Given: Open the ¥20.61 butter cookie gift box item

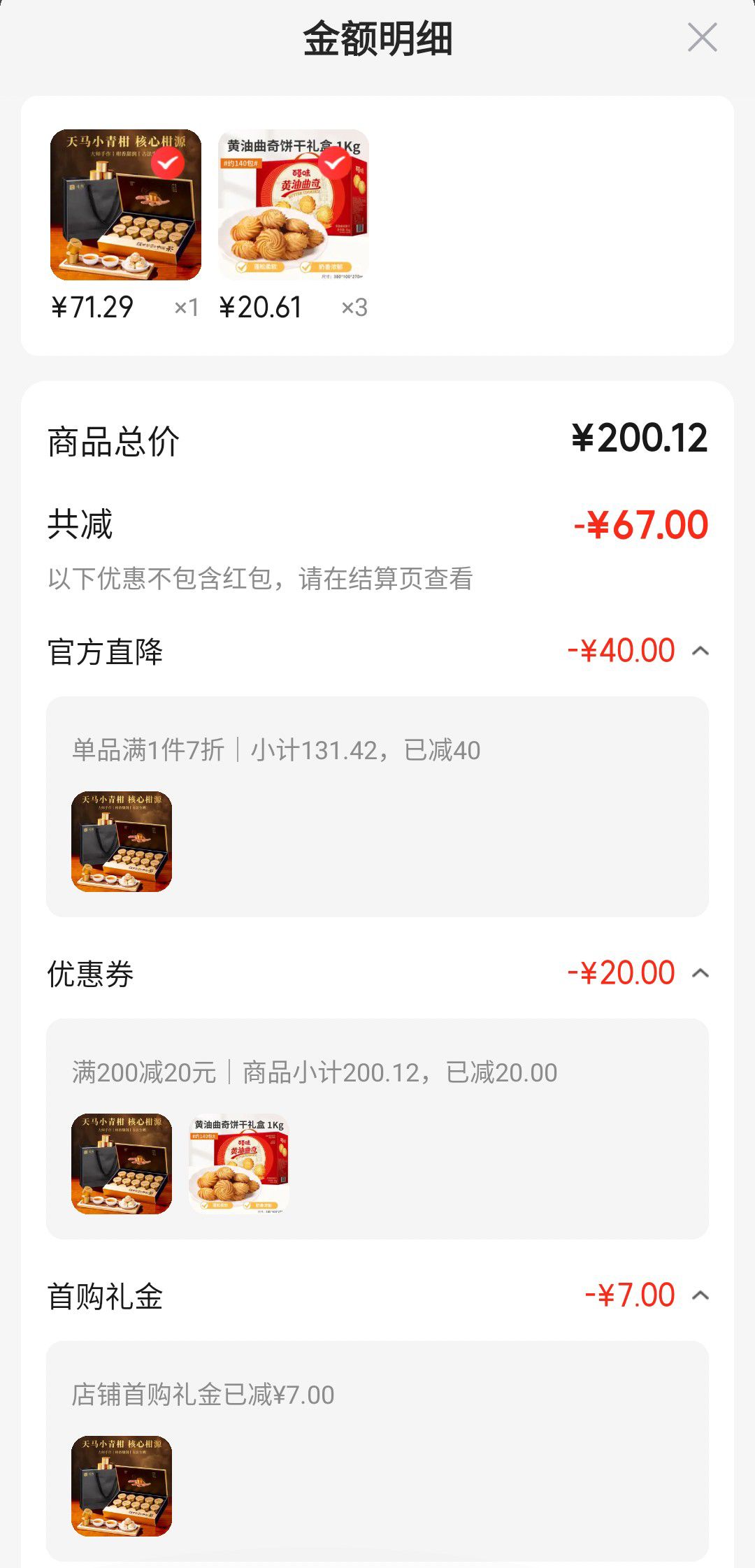Looking at the screenshot, I should pos(294,205).
